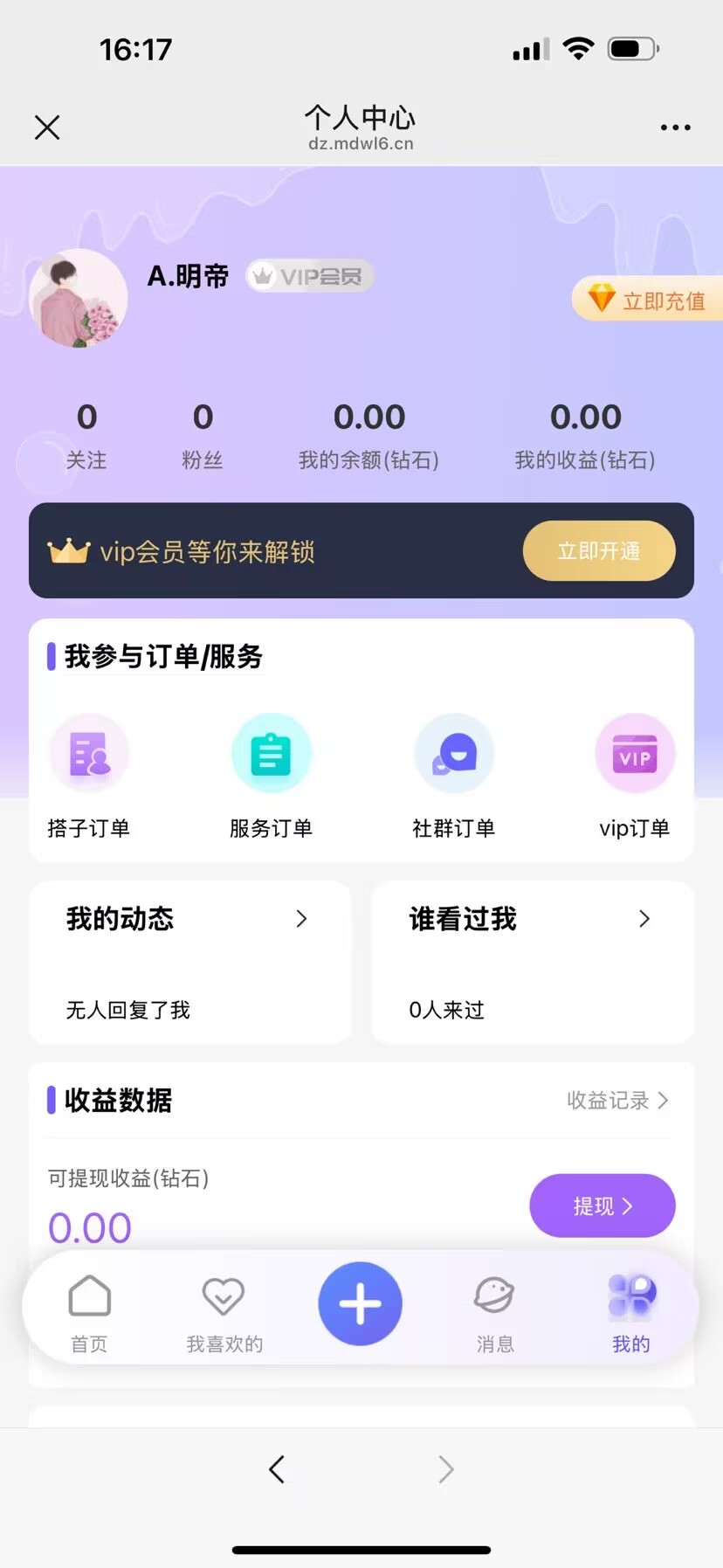View 收益记录 earnings history
This screenshot has height=1568, width=723.
pos(616,1100)
